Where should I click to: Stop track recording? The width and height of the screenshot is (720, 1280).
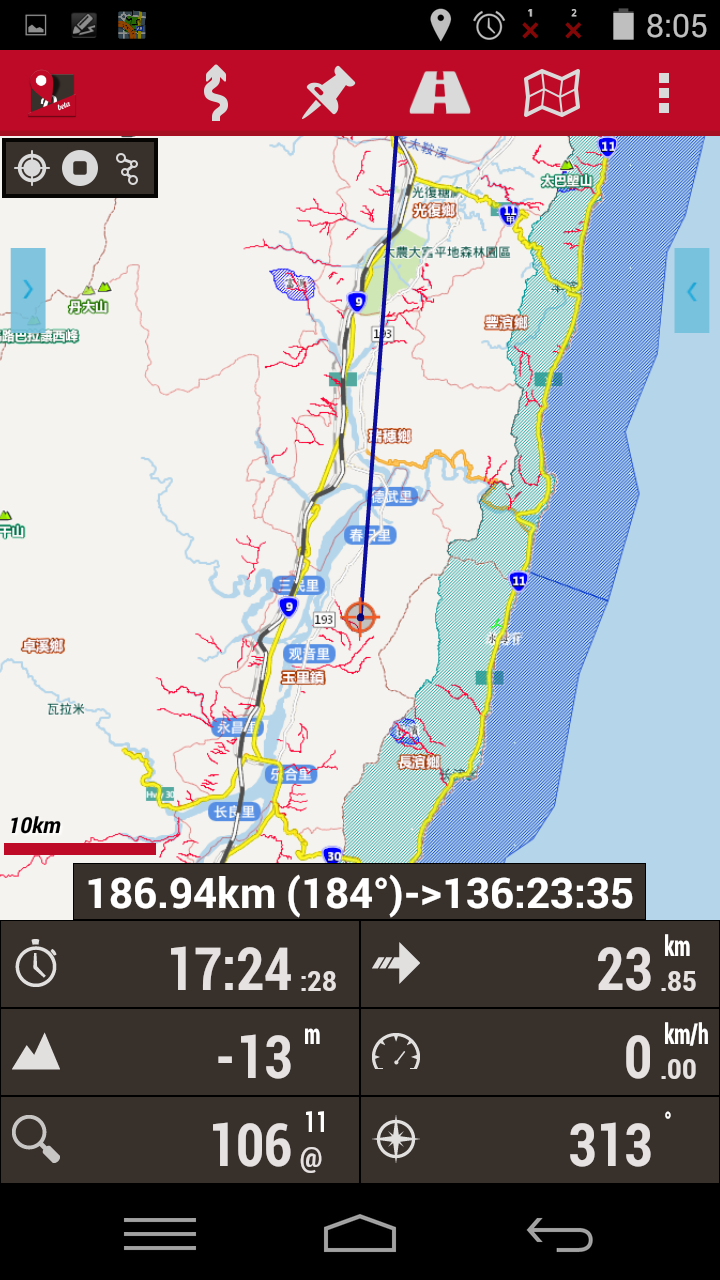coord(80,168)
